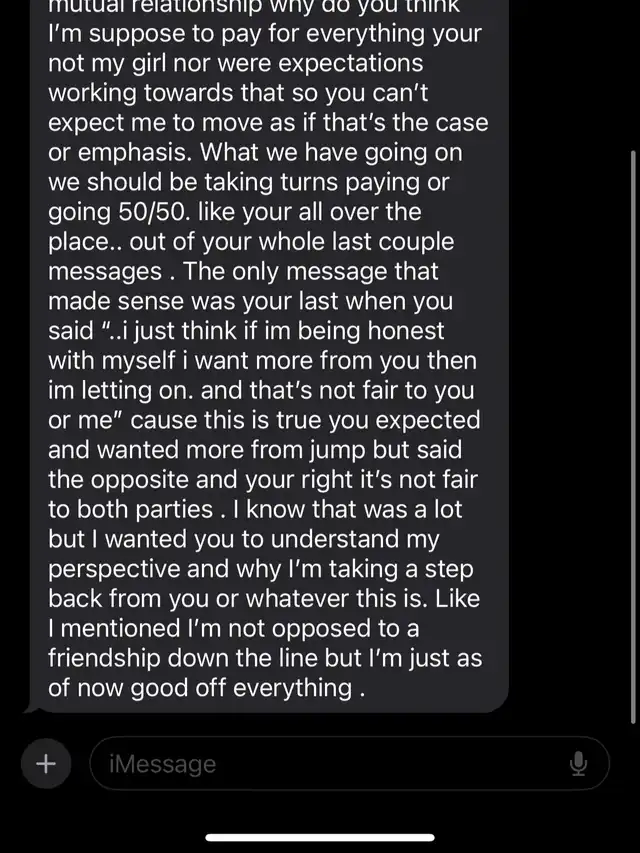The image size is (640, 853).
Task: Start dictation with the microphone icon
Action: click(578, 764)
